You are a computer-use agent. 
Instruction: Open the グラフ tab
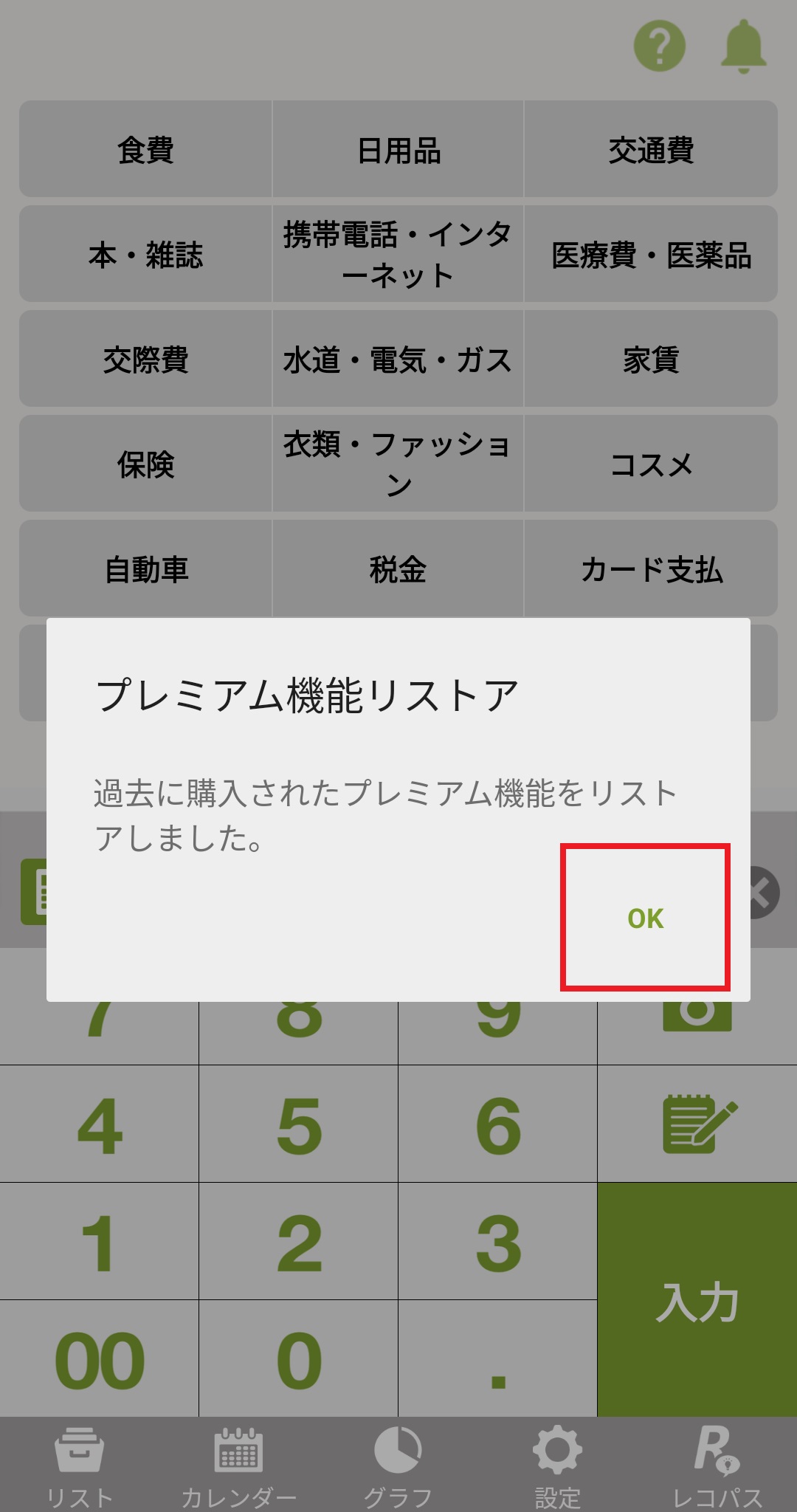pyautogui.click(x=398, y=1465)
